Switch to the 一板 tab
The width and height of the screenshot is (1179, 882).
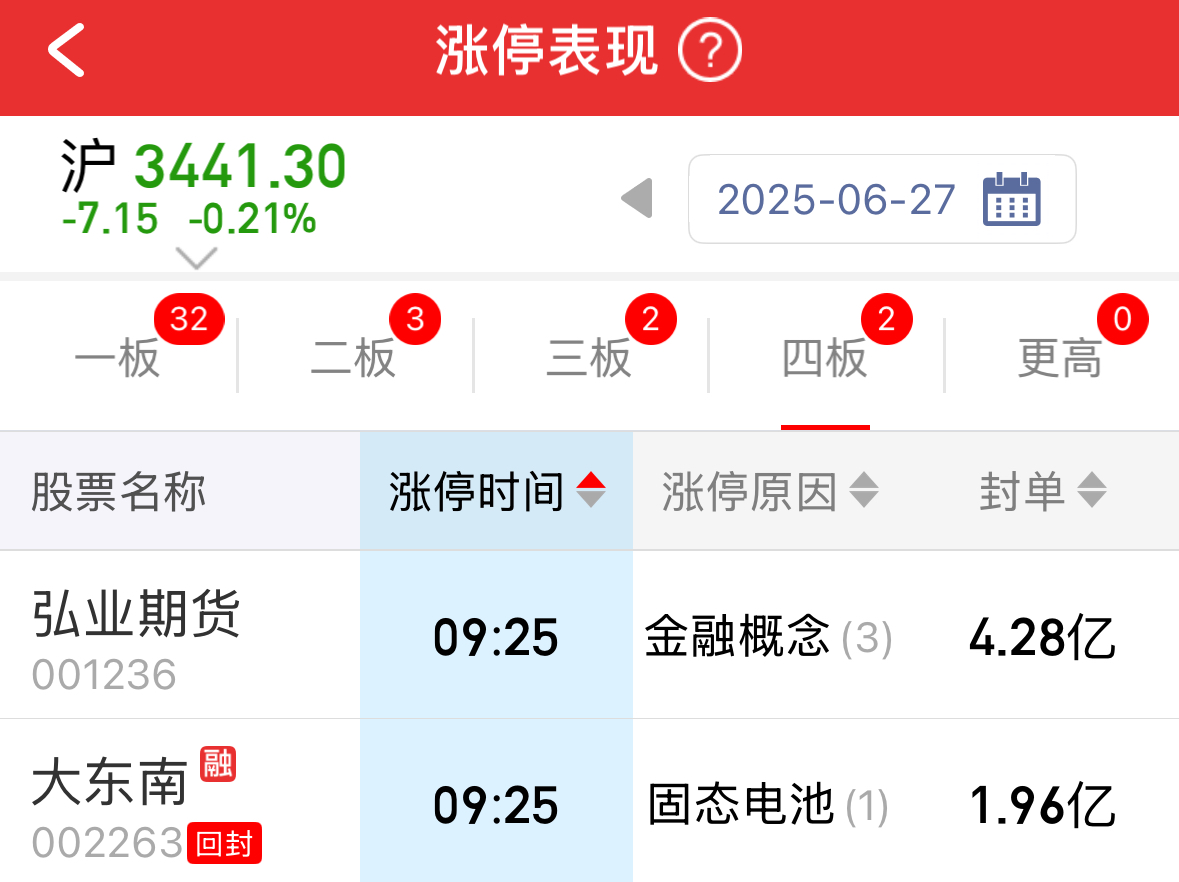pos(118,357)
